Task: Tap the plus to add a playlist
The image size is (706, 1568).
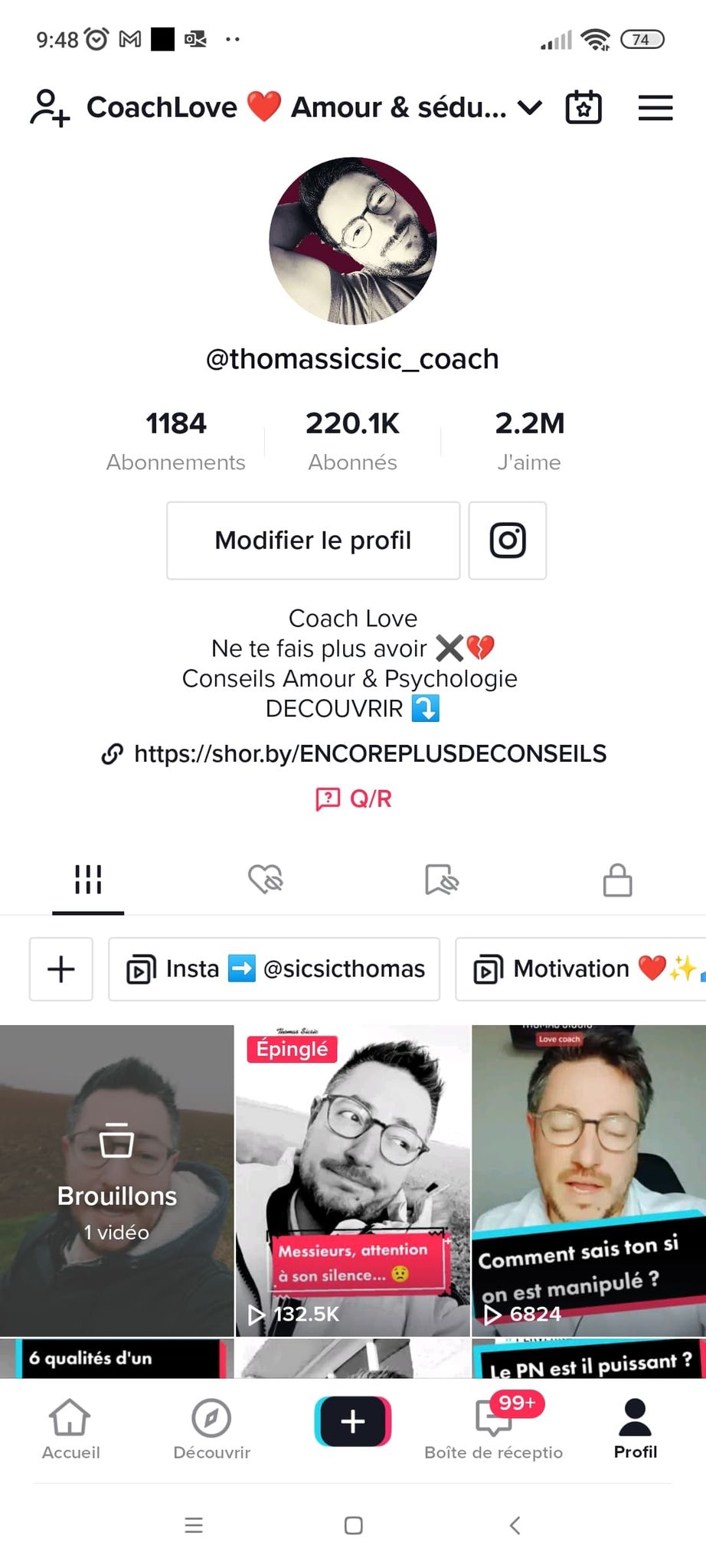Action: click(x=60, y=969)
